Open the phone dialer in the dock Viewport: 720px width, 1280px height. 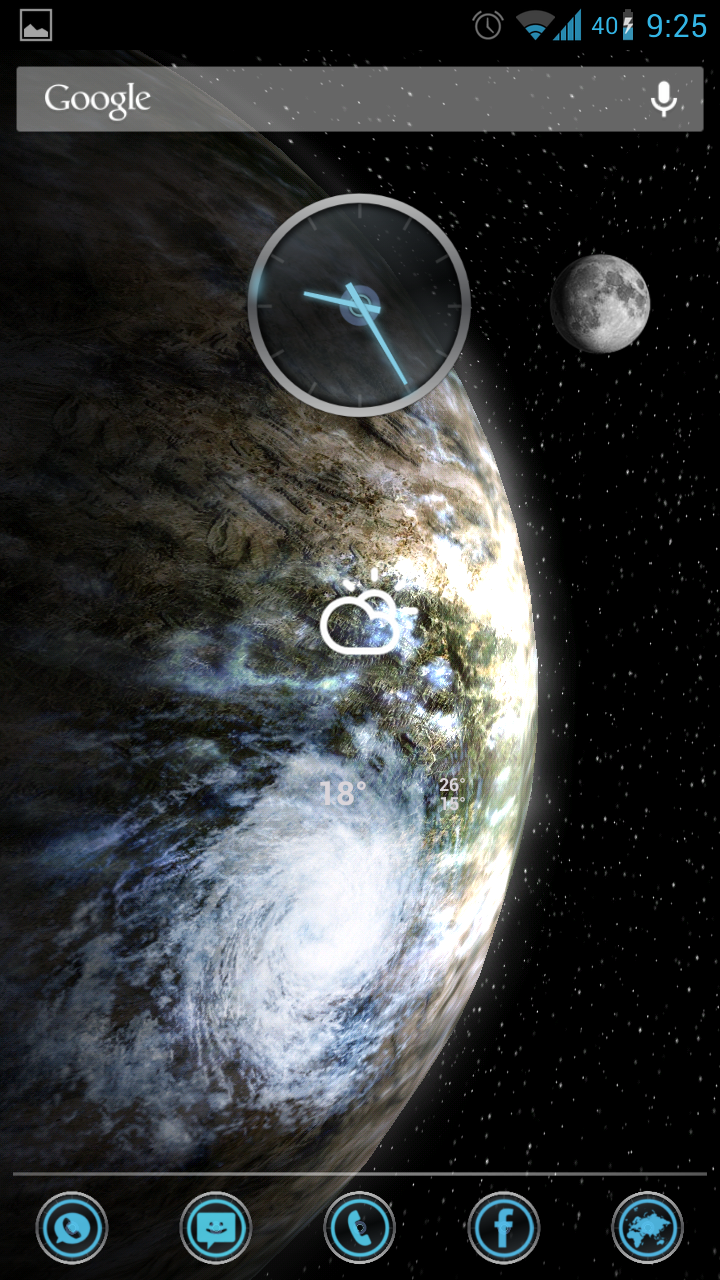click(x=360, y=1228)
